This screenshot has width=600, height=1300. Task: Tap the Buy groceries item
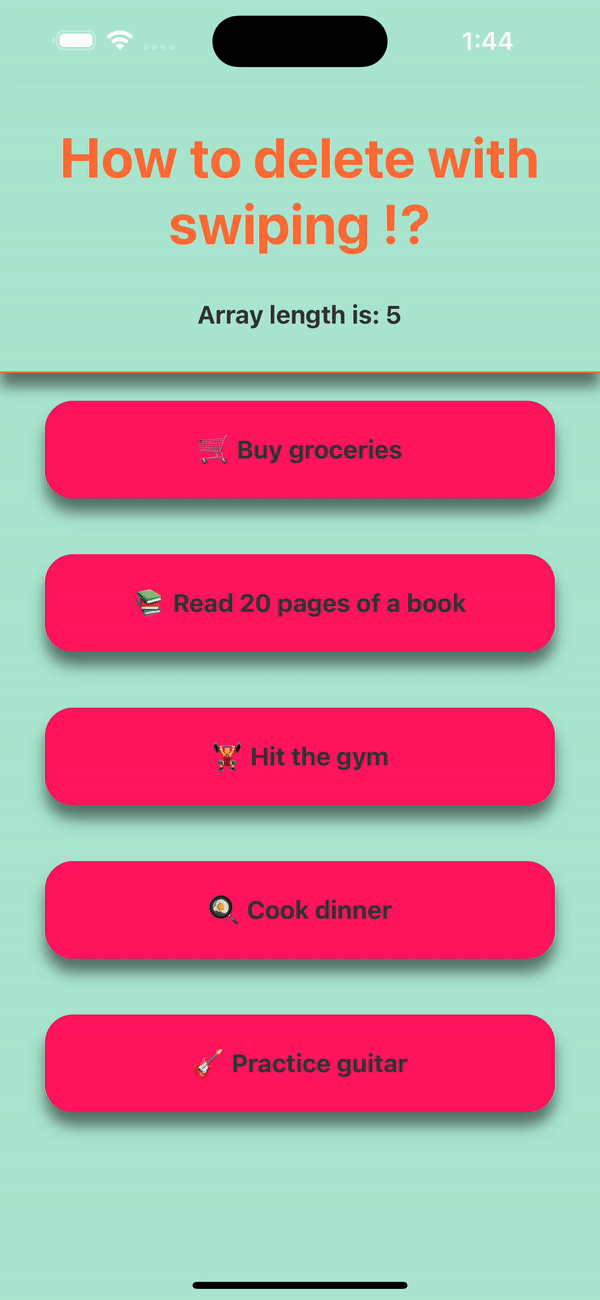click(x=300, y=450)
